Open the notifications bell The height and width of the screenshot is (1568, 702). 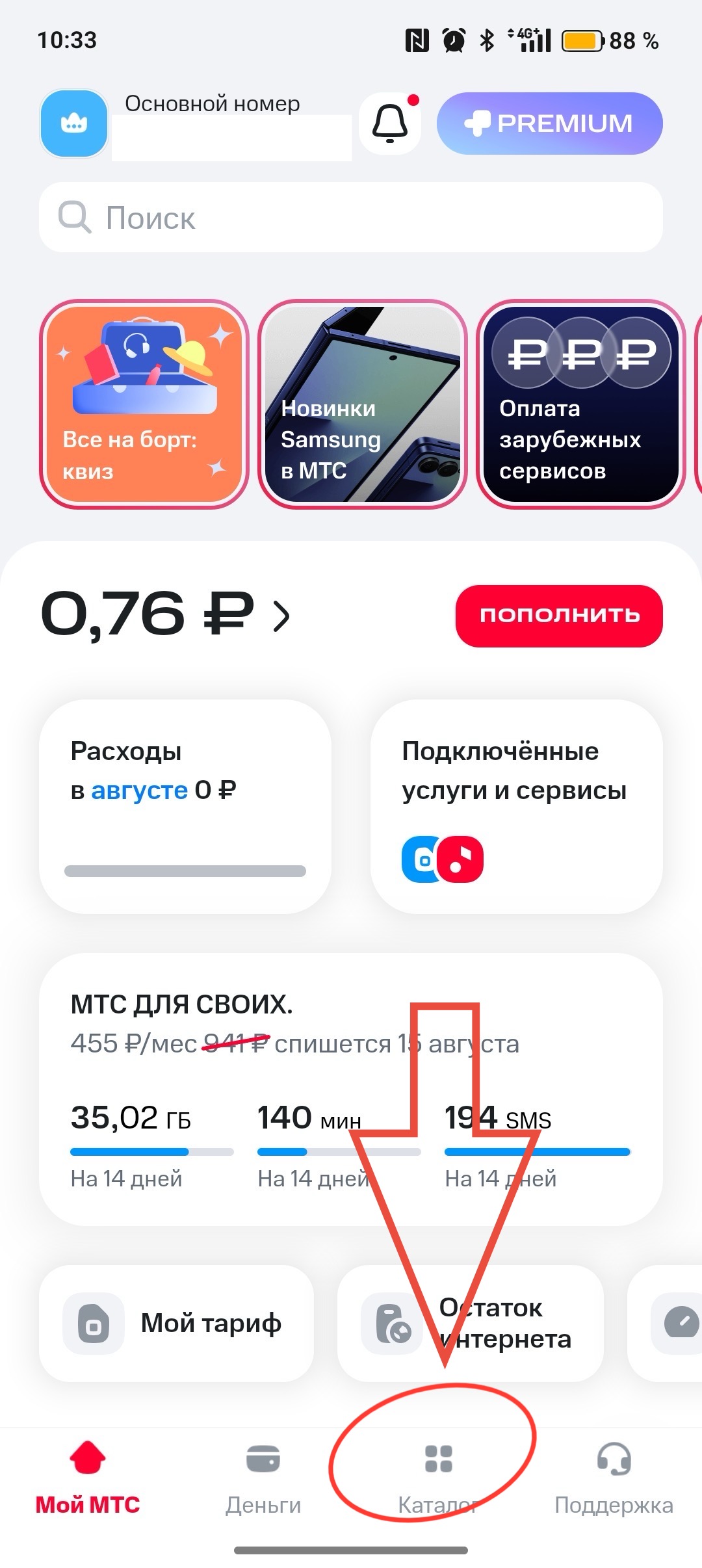pyautogui.click(x=389, y=124)
